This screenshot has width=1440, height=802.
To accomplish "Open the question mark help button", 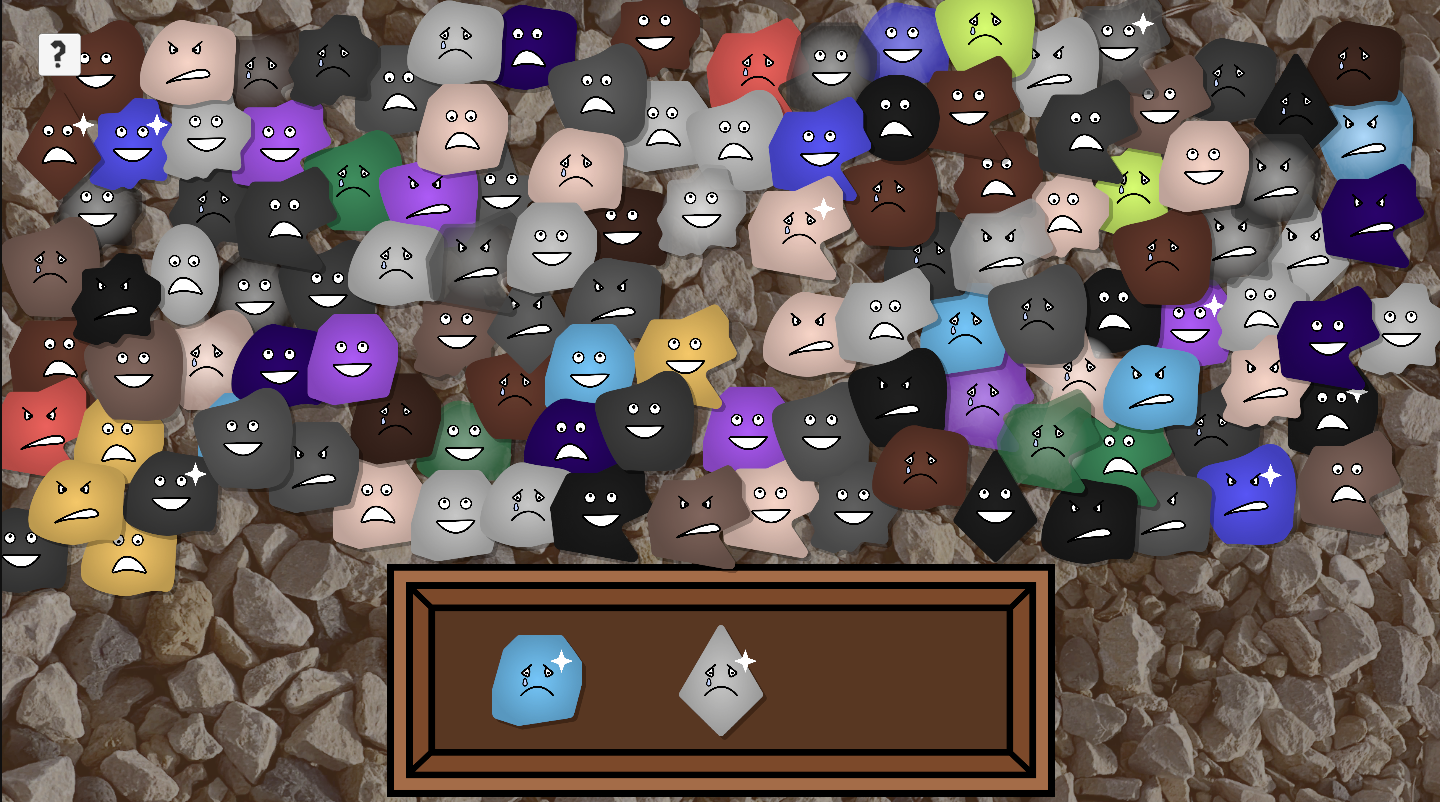I will click(60, 54).
